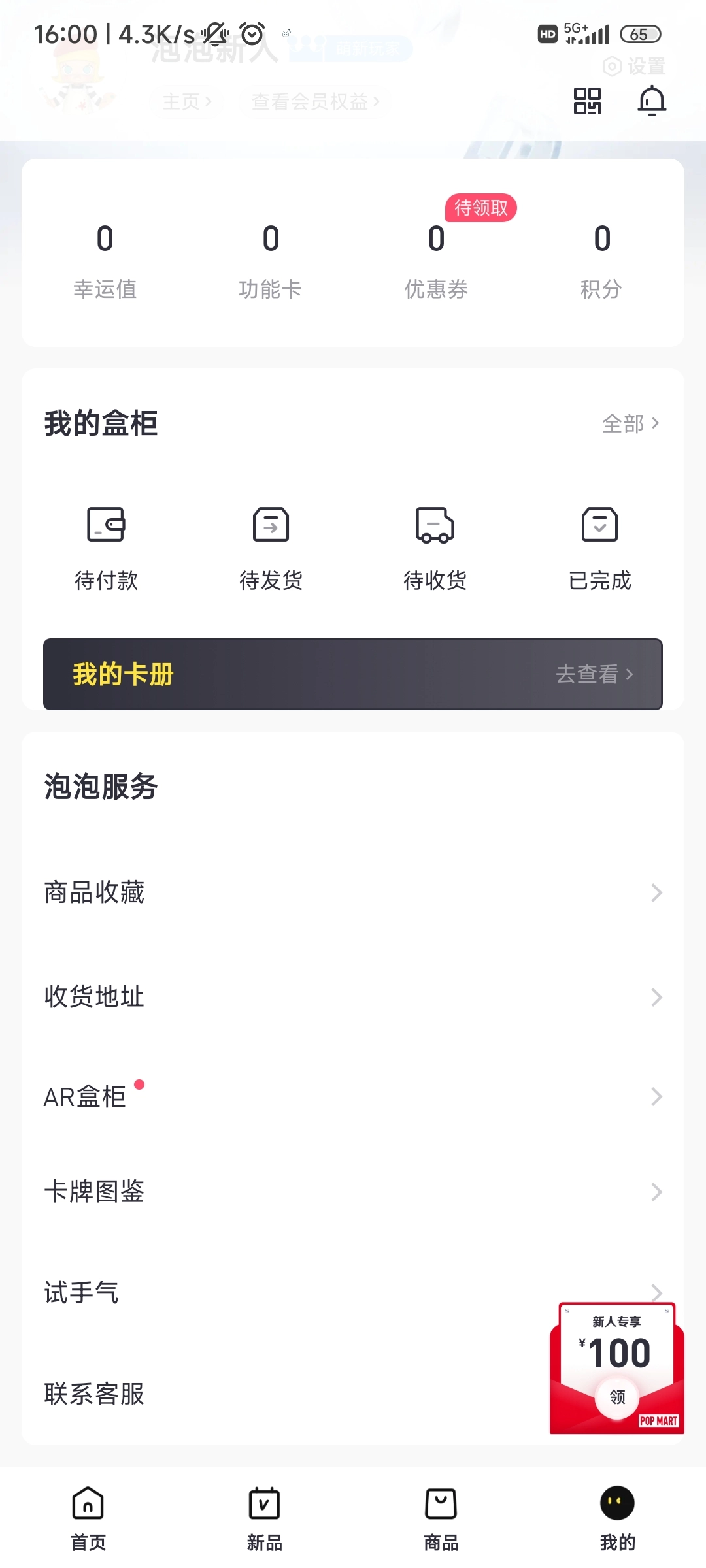Viewport: 706px width, 1568px height.
Task: Open 商品收藏 favorites list
Action: coord(353,892)
